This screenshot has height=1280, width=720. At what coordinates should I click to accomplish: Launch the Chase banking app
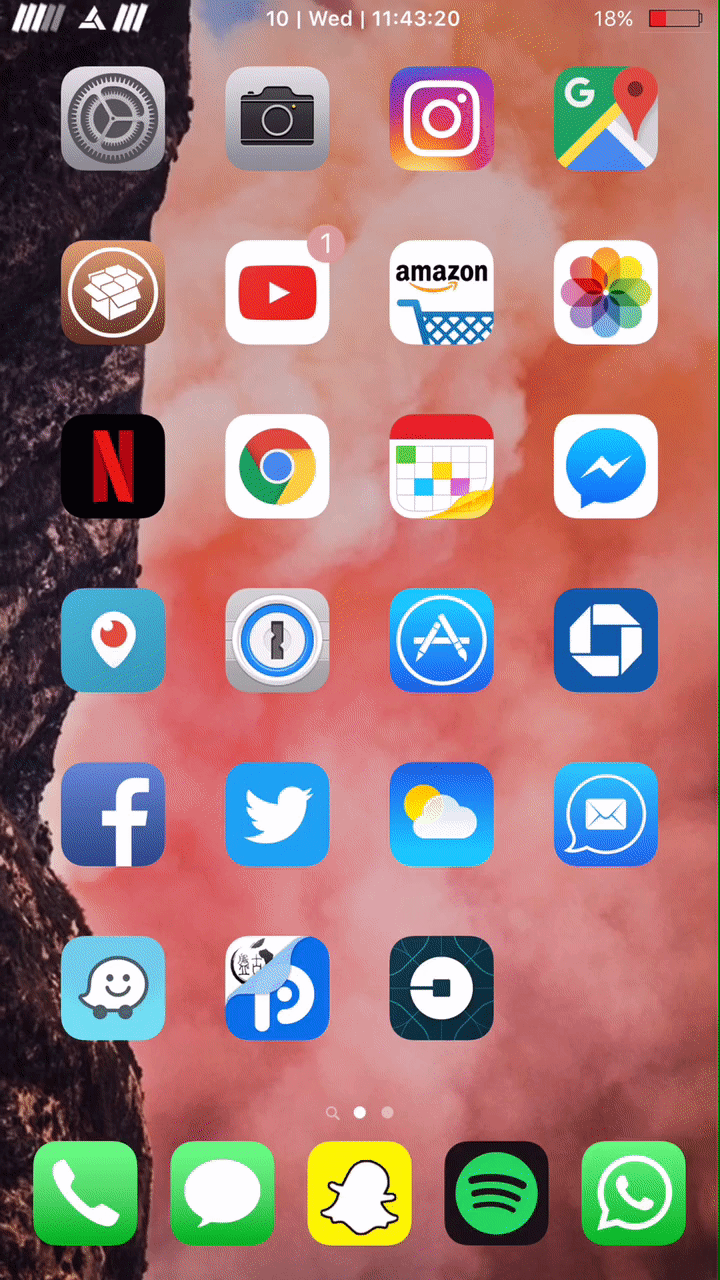[605, 640]
